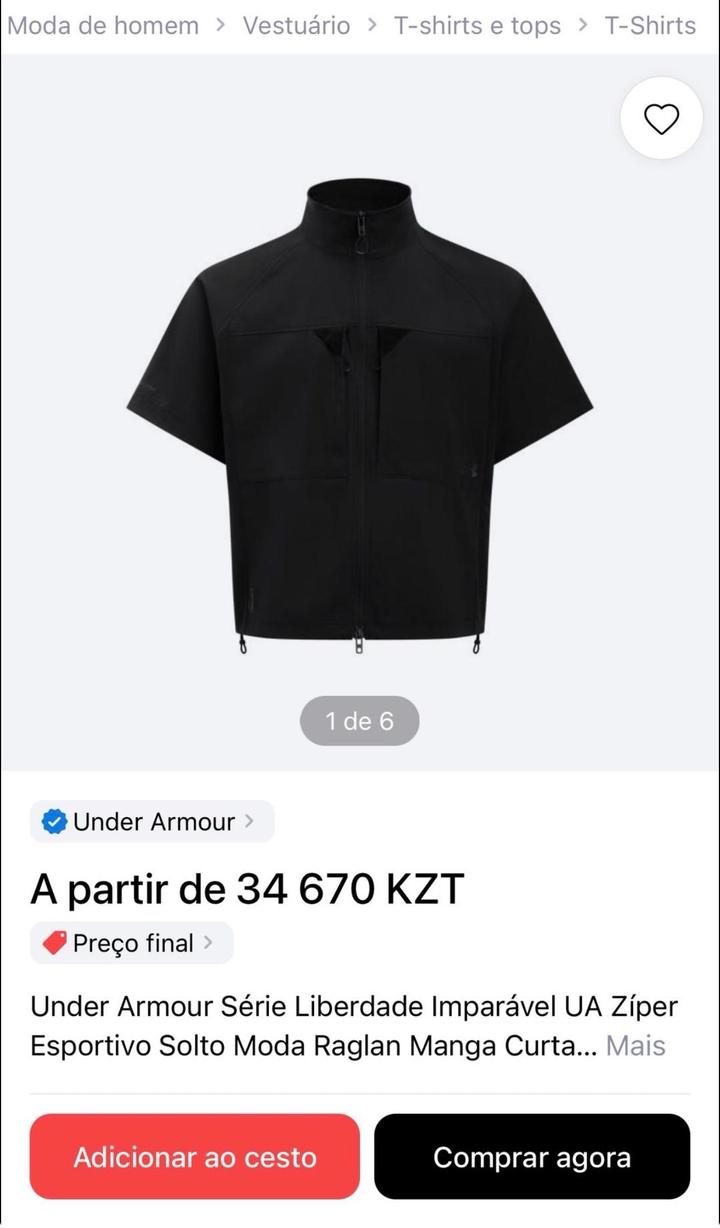Visit the Under Armour brand store

(152, 822)
